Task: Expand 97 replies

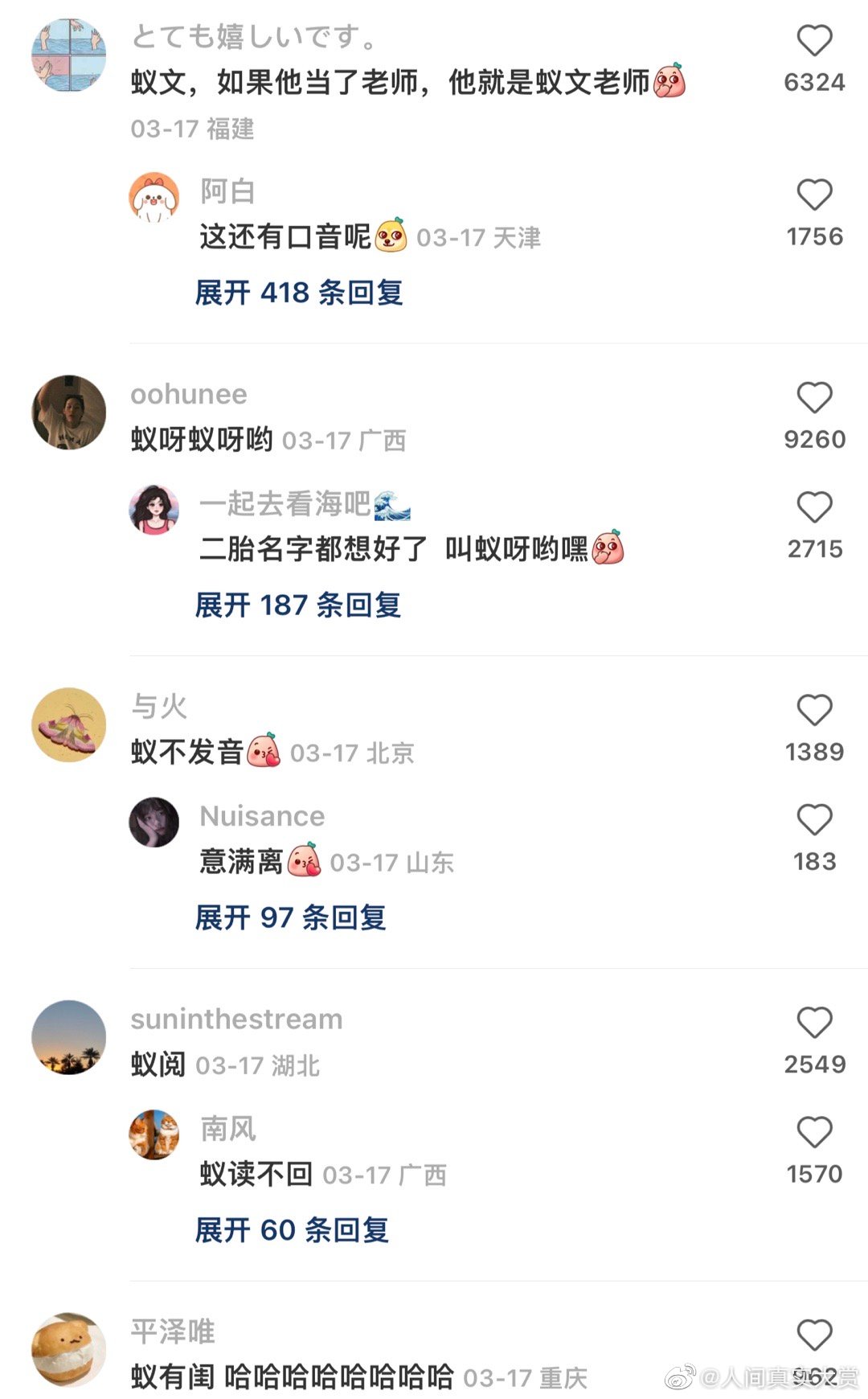Action: tap(290, 917)
